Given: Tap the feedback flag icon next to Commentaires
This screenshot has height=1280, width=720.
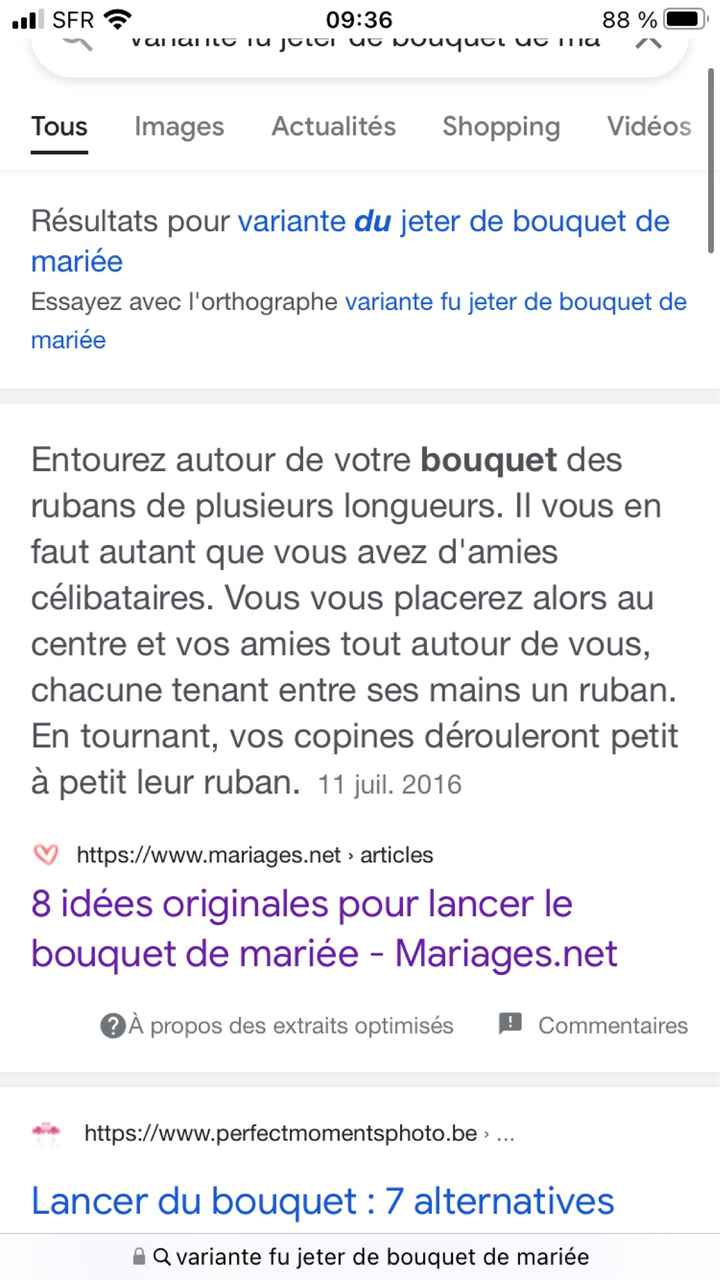Looking at the screenshot, I should 511,1025.
